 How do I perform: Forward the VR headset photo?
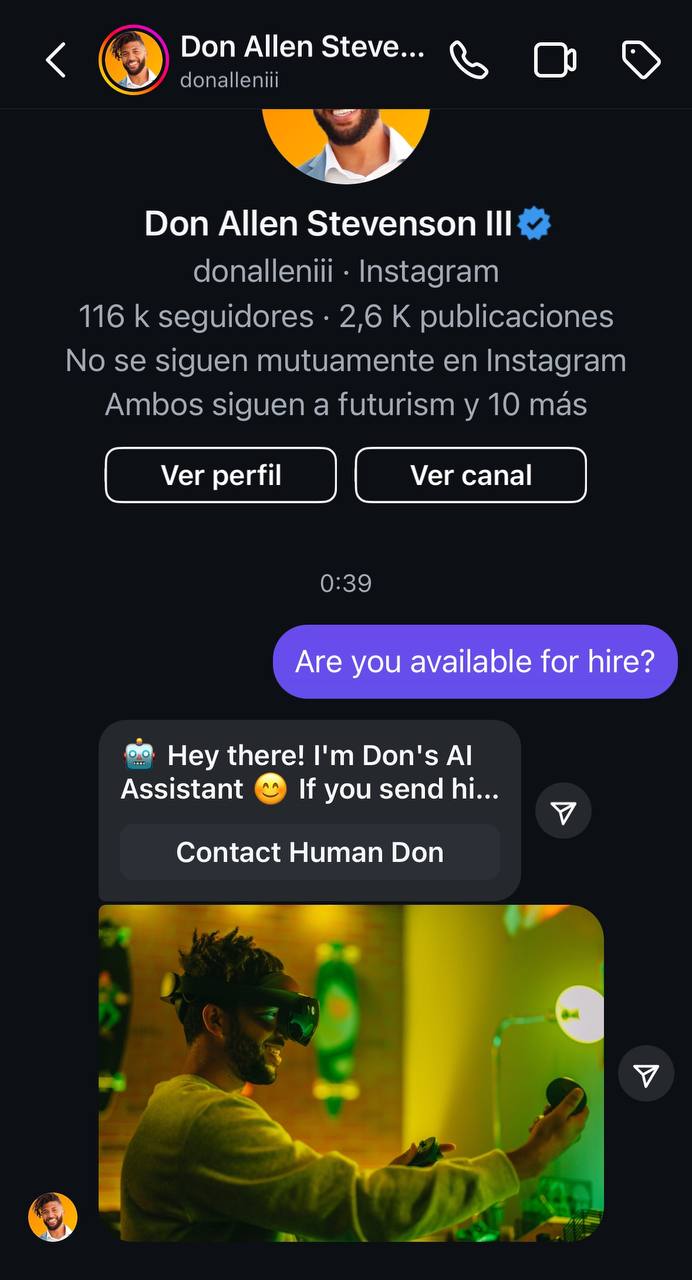coord(646,1074)
